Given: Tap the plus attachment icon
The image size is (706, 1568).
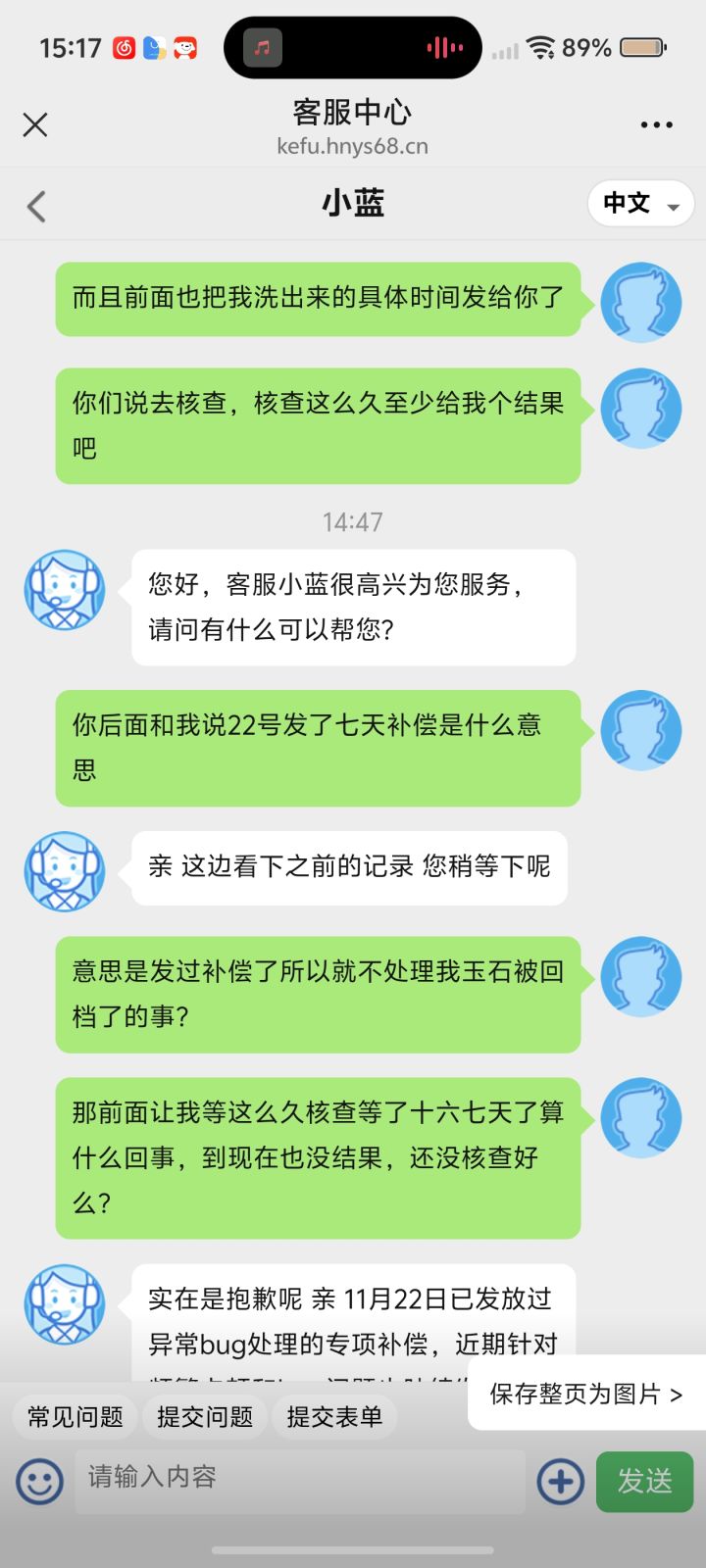Looking at the screenshot, I should [x=560, y=1482].
